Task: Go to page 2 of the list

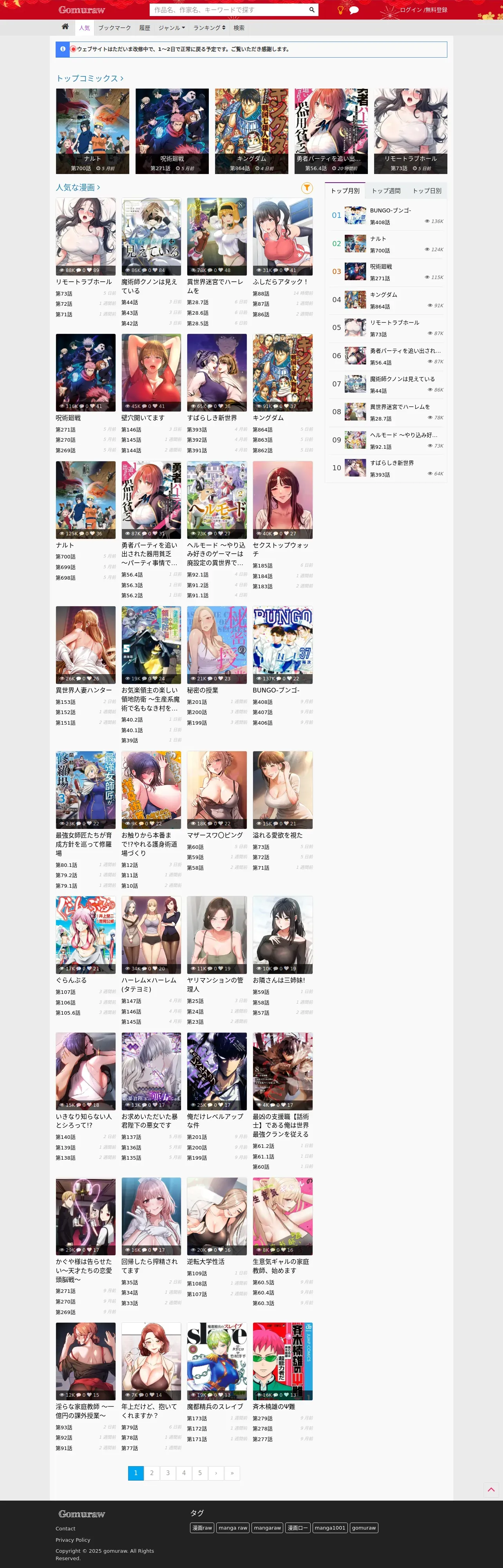Action: tap(152, 1473)
